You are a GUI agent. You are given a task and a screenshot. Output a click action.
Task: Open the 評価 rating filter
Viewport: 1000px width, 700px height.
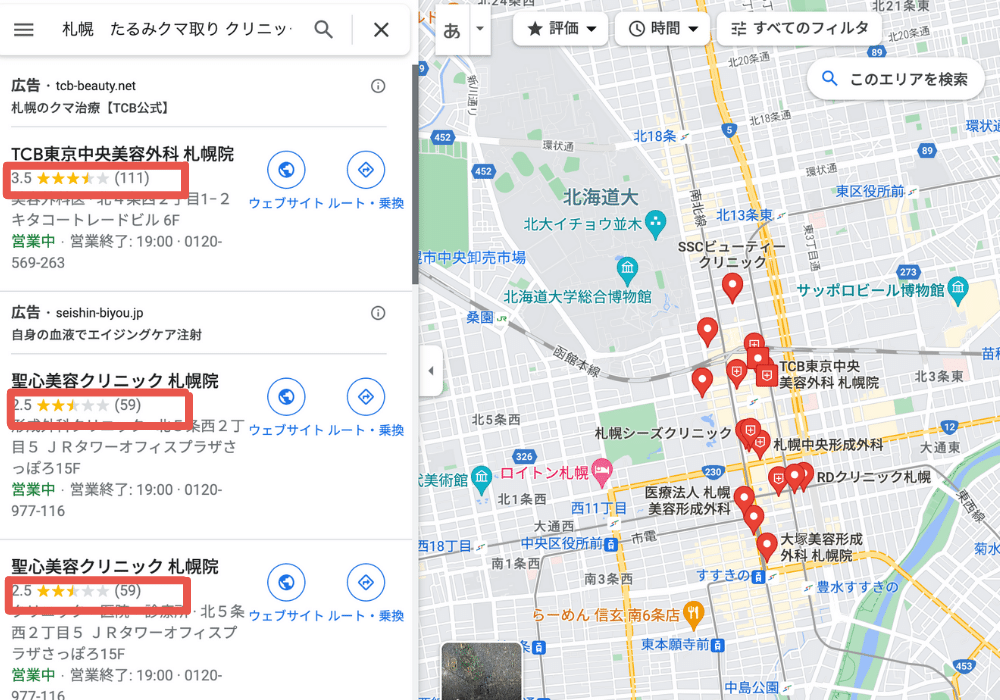[560, 28]
